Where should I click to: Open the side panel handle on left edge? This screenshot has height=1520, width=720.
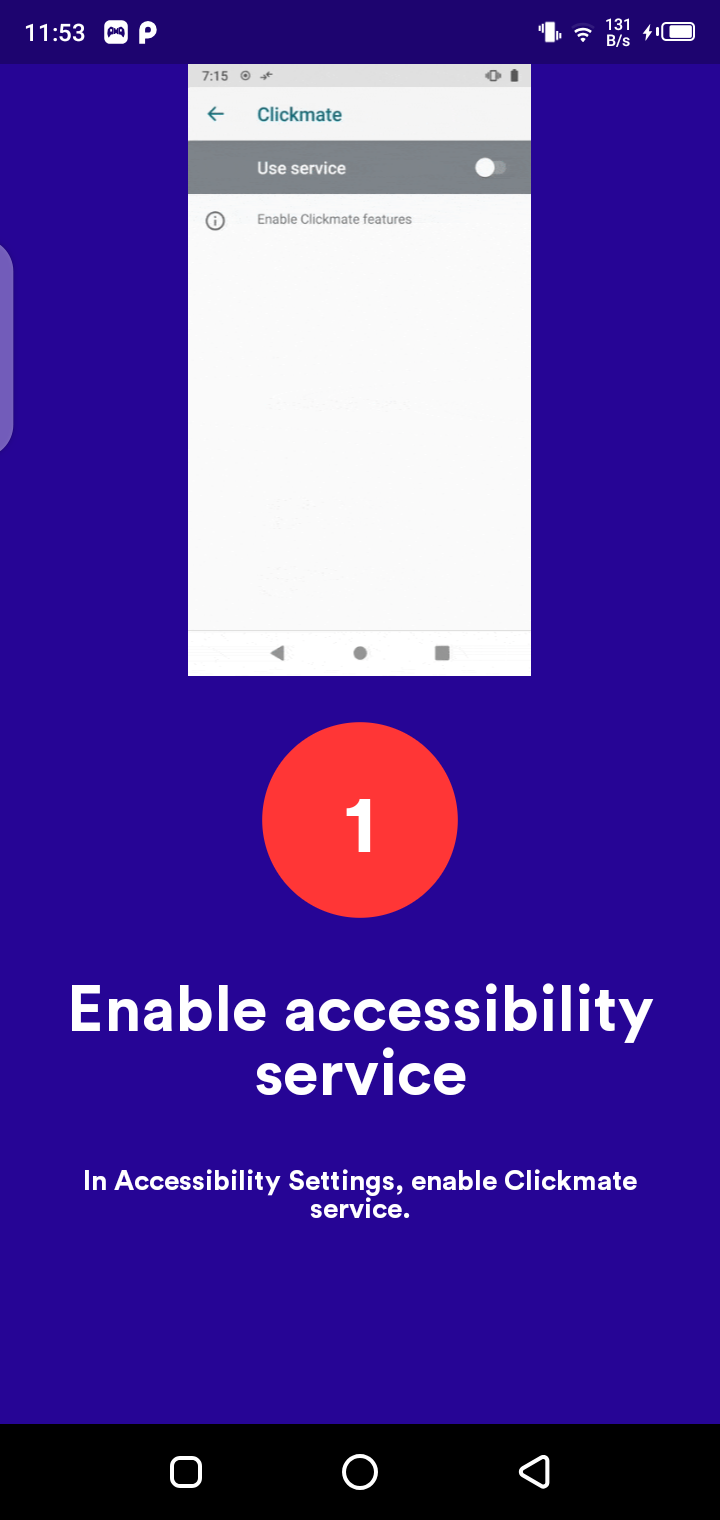coord(5,347)
